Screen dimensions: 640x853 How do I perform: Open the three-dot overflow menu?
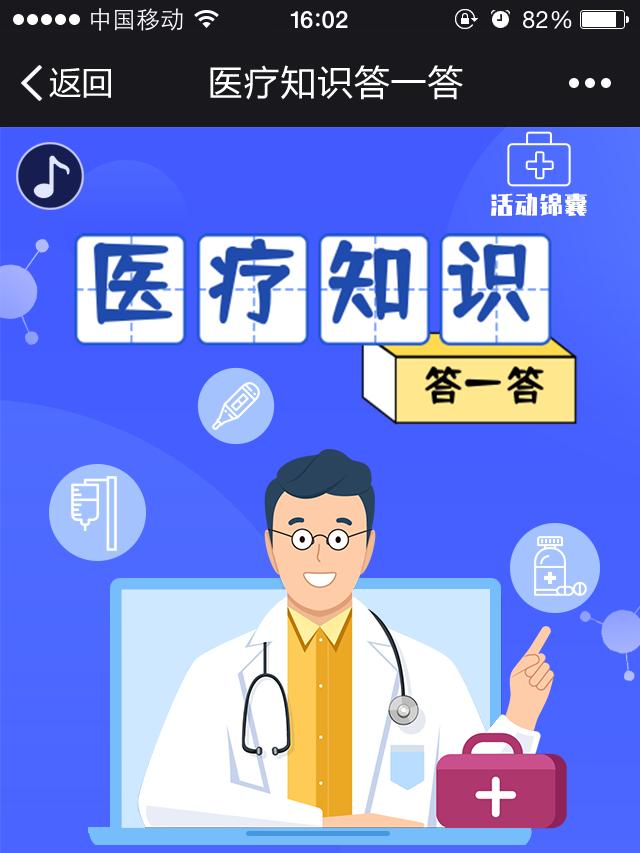tap(589, 84)
